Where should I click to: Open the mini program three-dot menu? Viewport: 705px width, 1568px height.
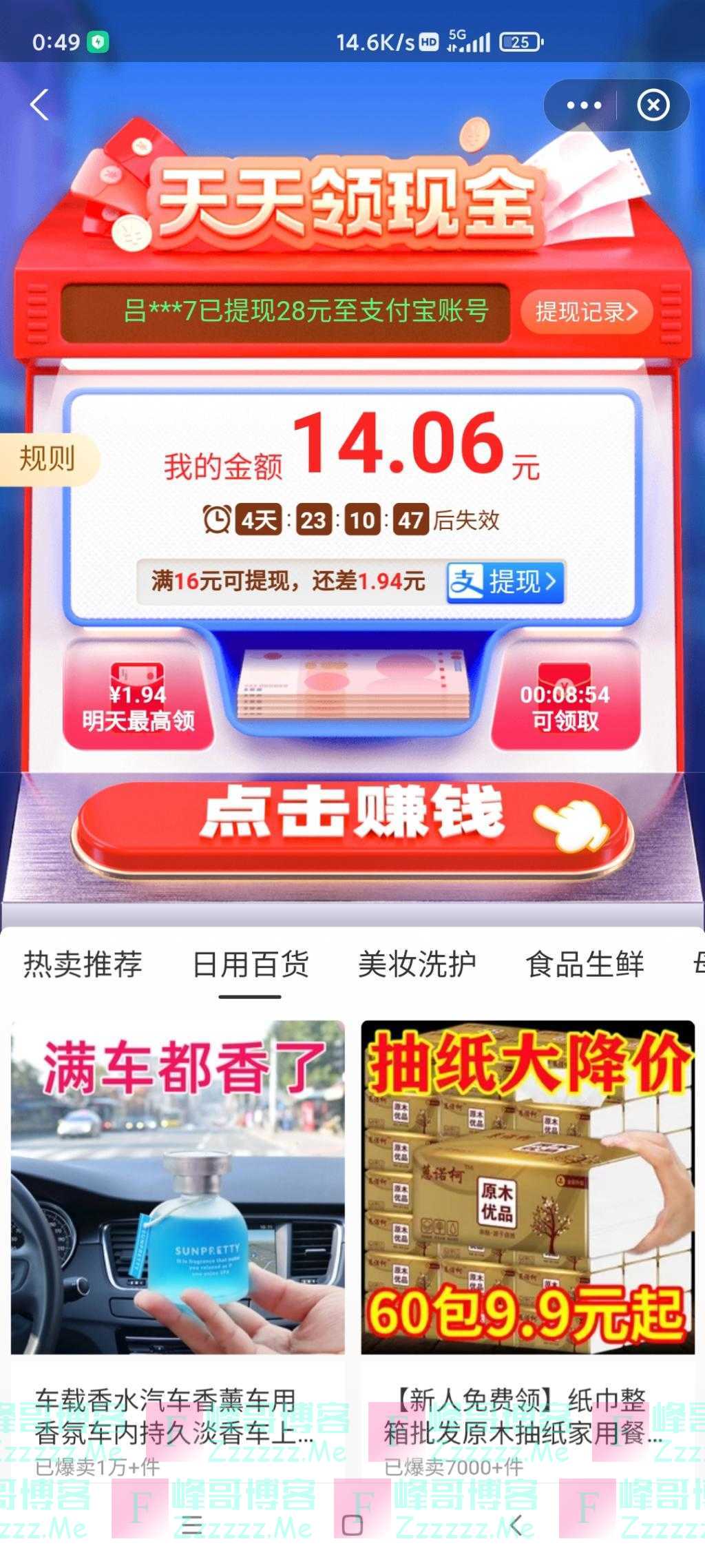[583, 105]
